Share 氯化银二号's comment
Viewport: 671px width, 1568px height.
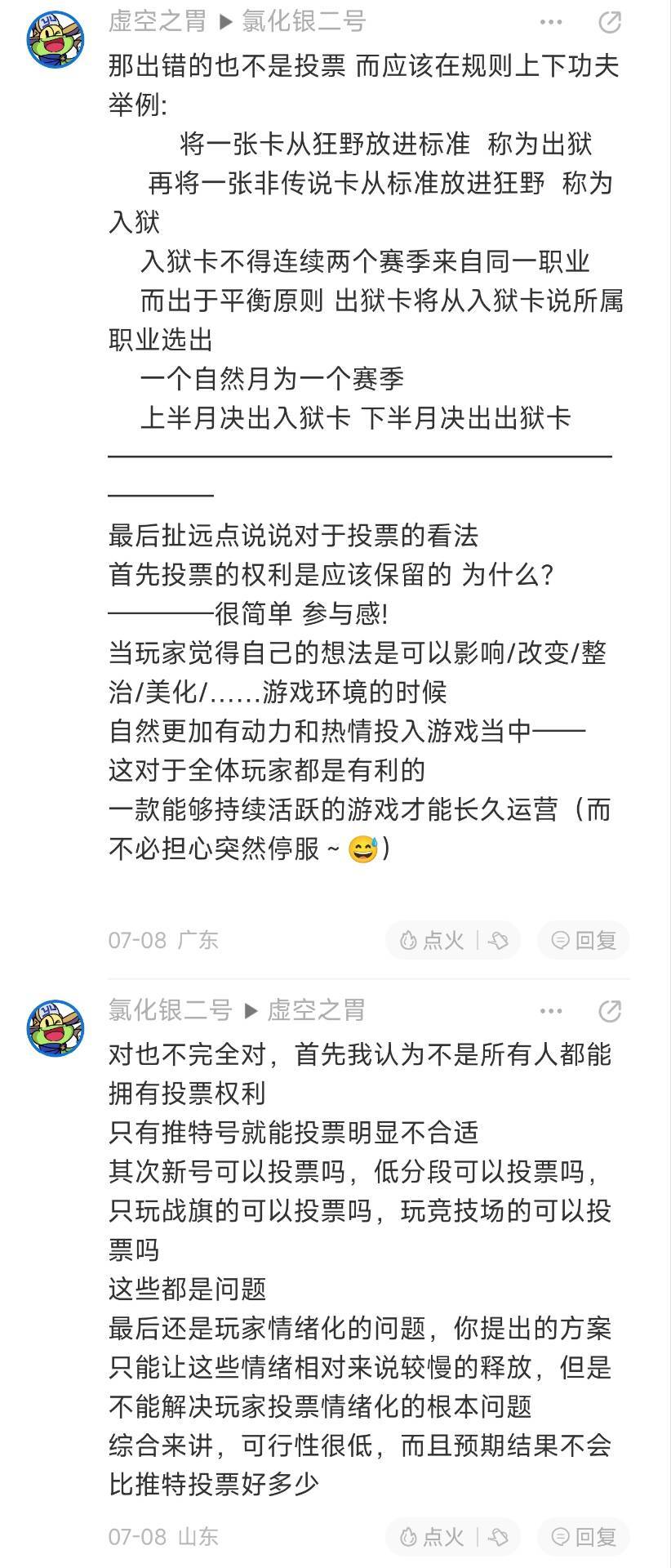(610, 1011)
